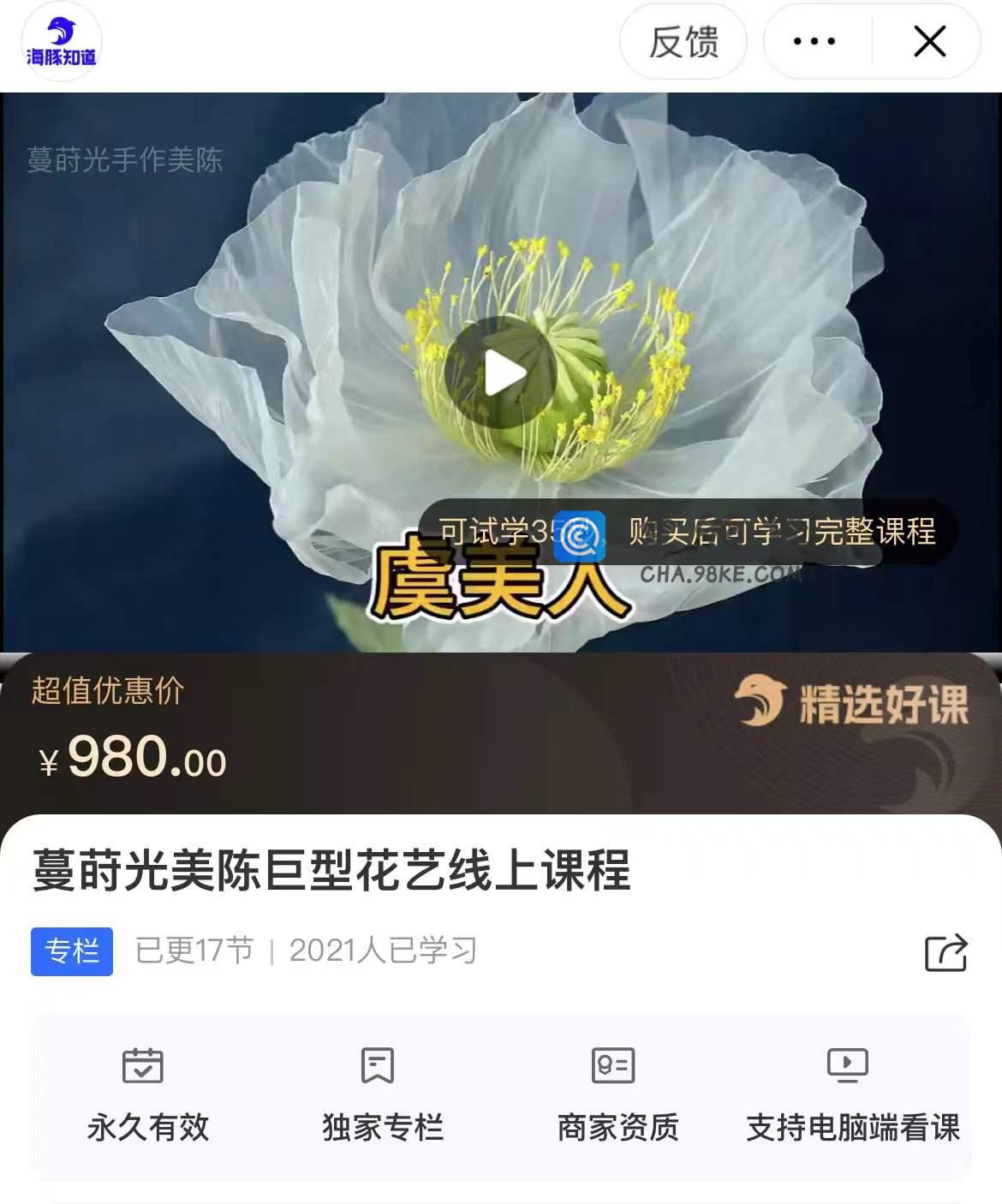This screenshot has width=1002, height=1204.
Task: Tap the 反馈 feedback button
Action: (683, 41)
